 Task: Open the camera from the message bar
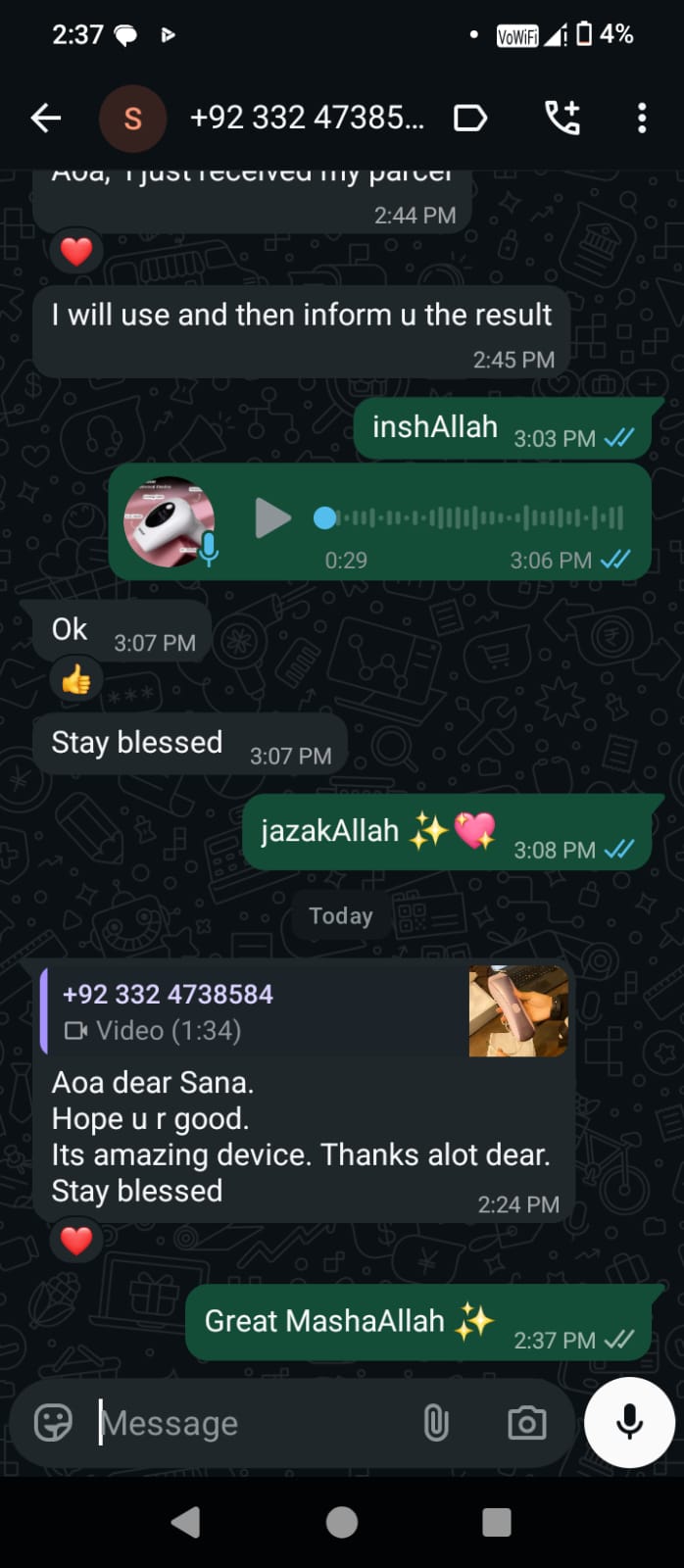click(526, 1423)
